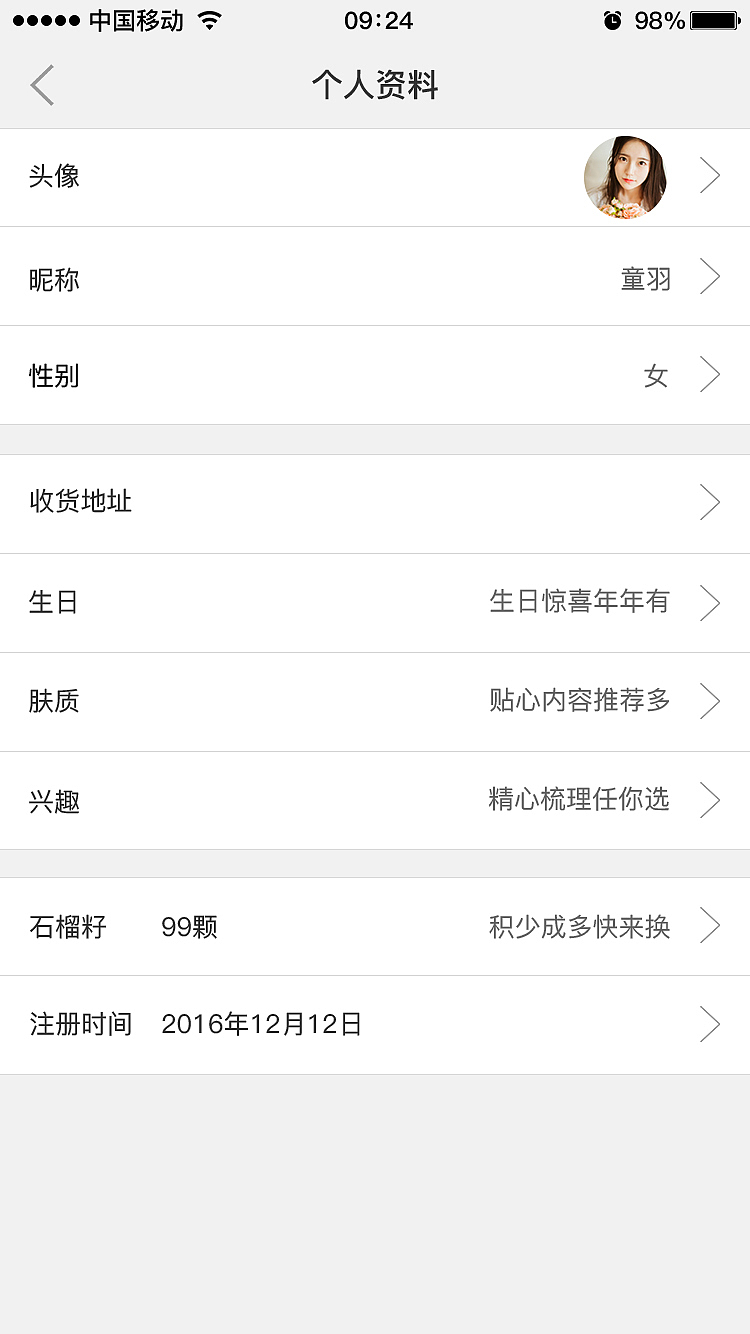This screenshot has height=1334, width=750.
Task: View the 注册时间 registration date row
Action: click(x=375, y=1025)
